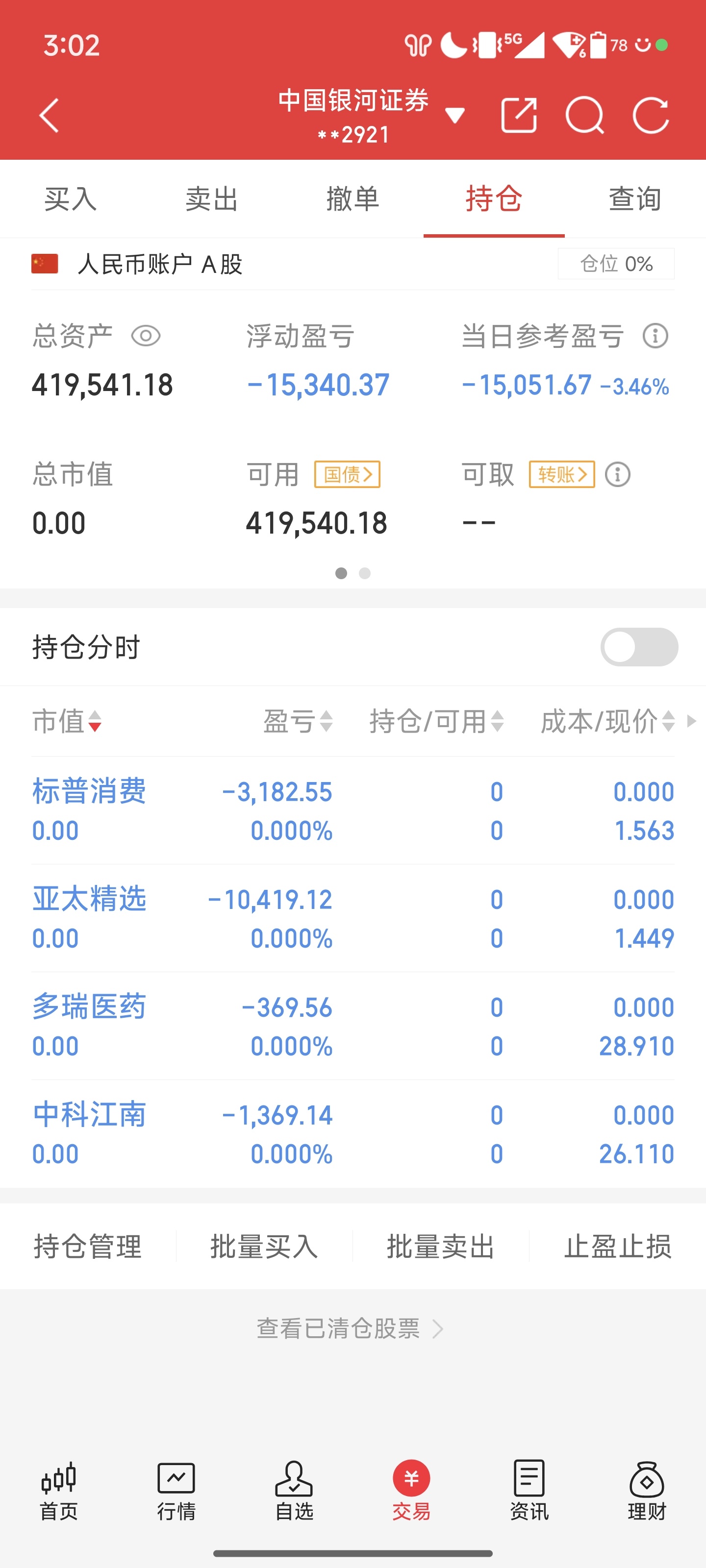Open the 中科江南 holding row
The image size is (706, 1568).
353,1133
